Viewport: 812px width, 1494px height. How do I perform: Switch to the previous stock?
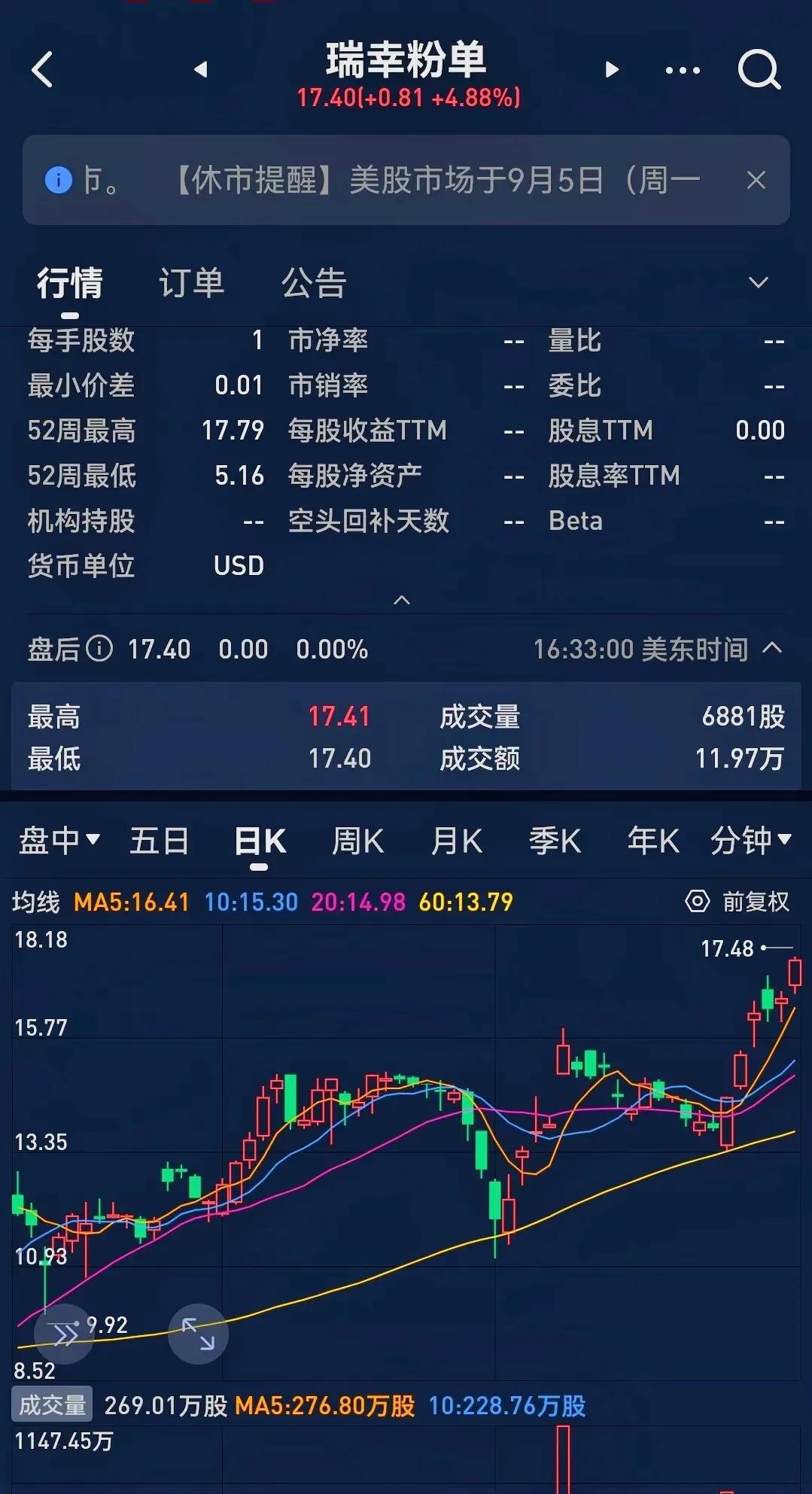[x=200, y=70]
